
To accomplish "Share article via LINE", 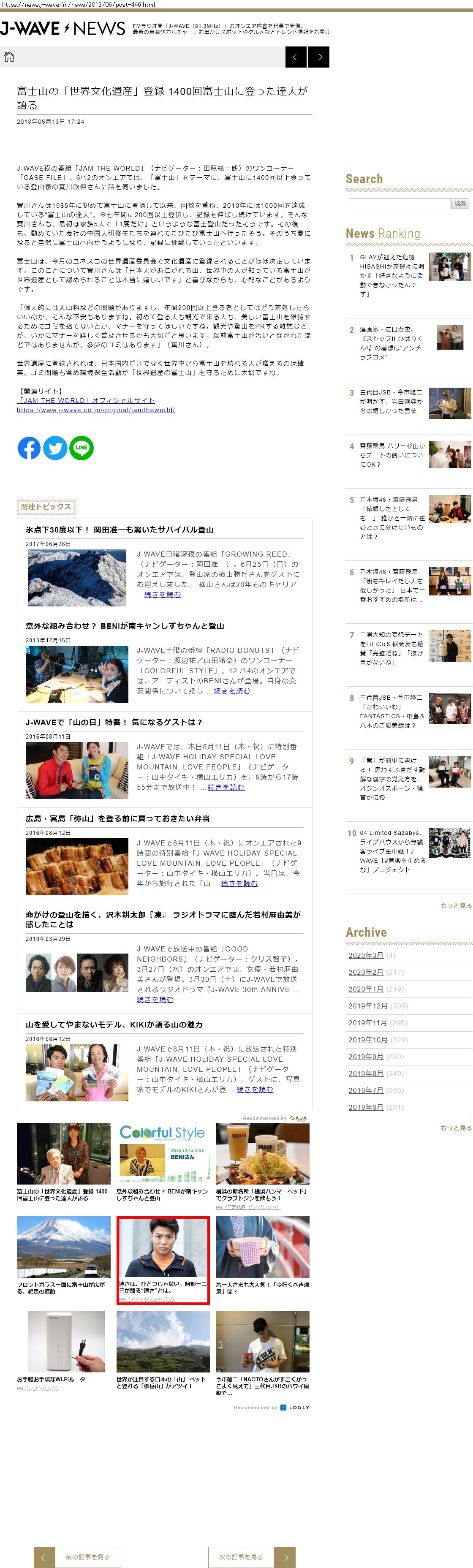I will [82, 448].
